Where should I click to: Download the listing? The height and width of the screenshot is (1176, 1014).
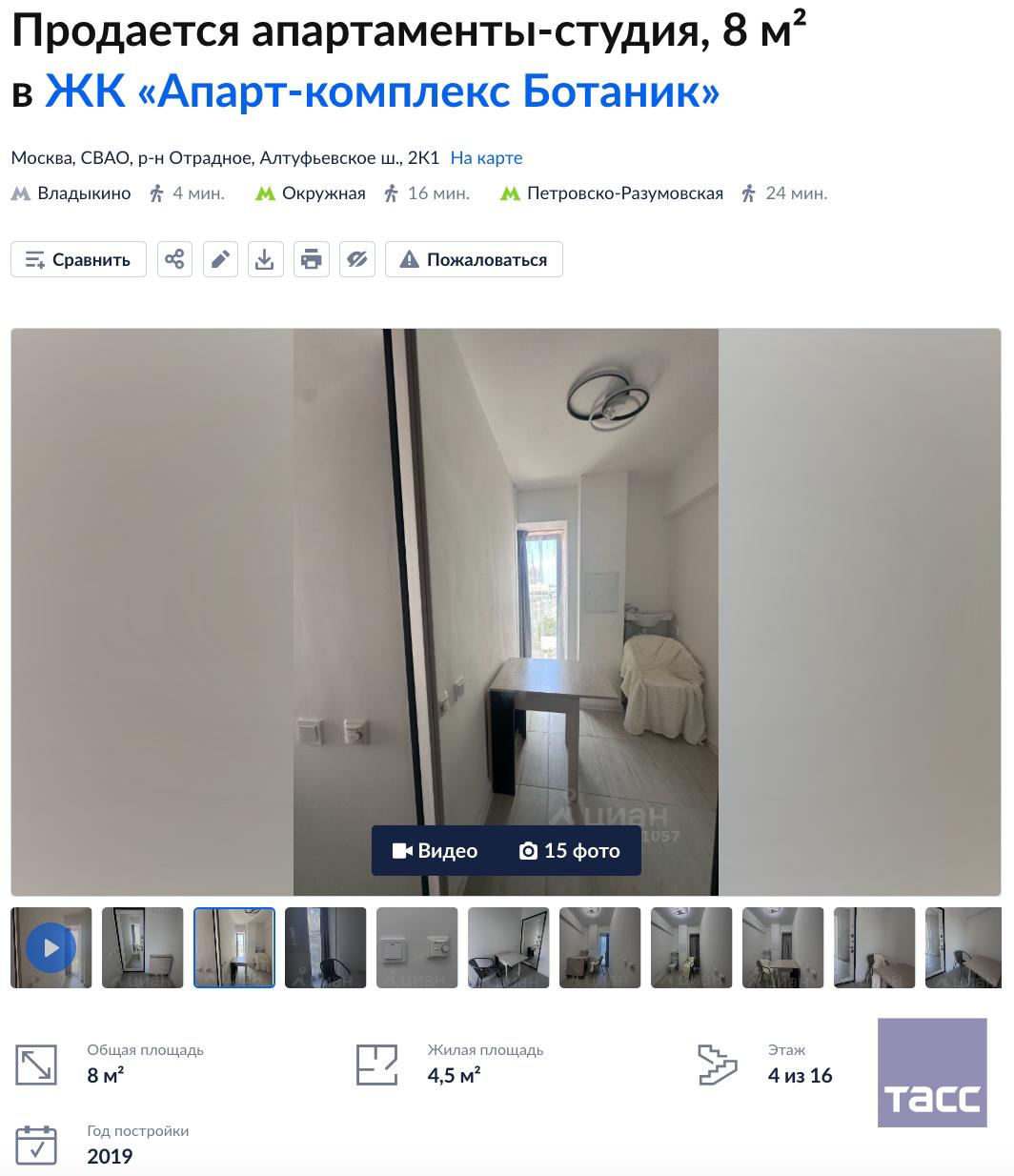266,259
